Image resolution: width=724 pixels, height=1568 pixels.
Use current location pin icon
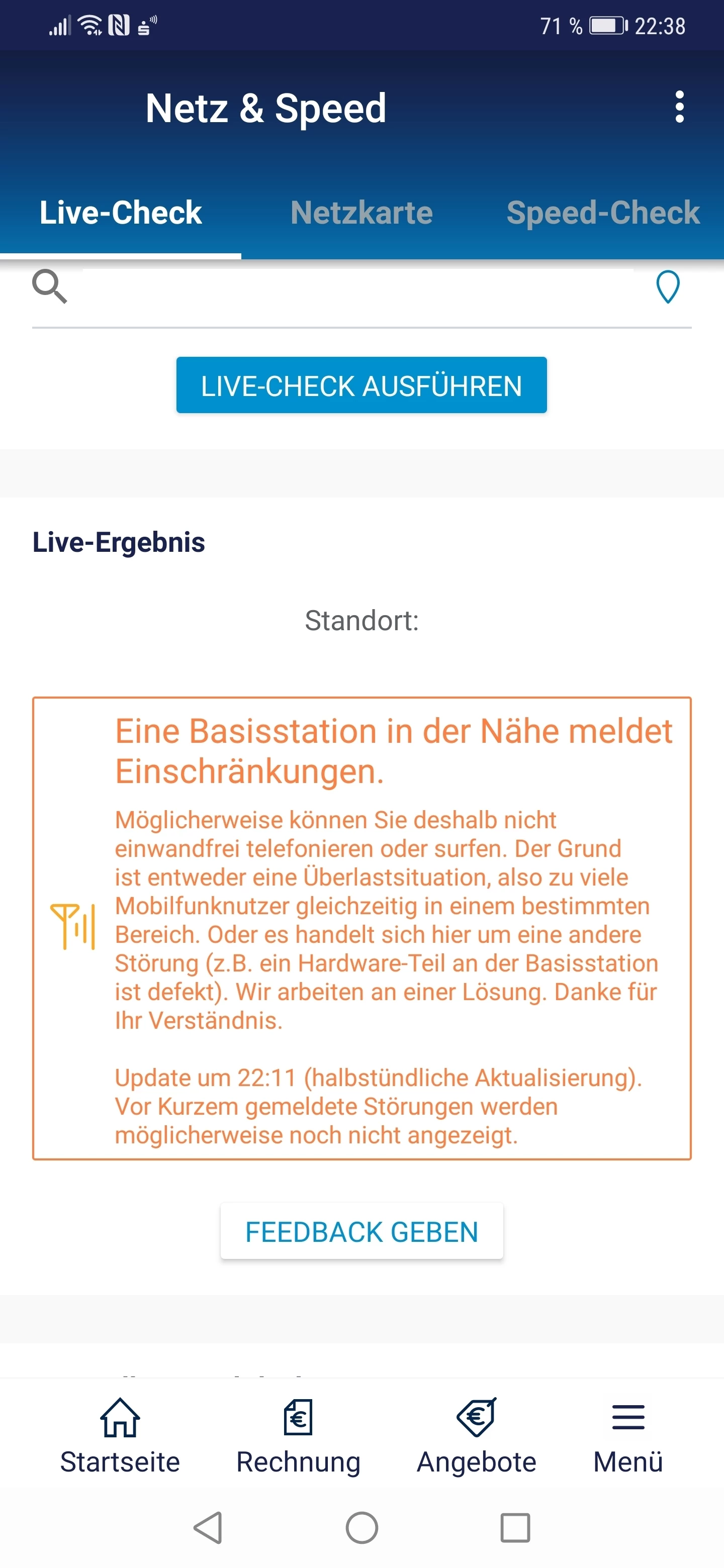667,287
